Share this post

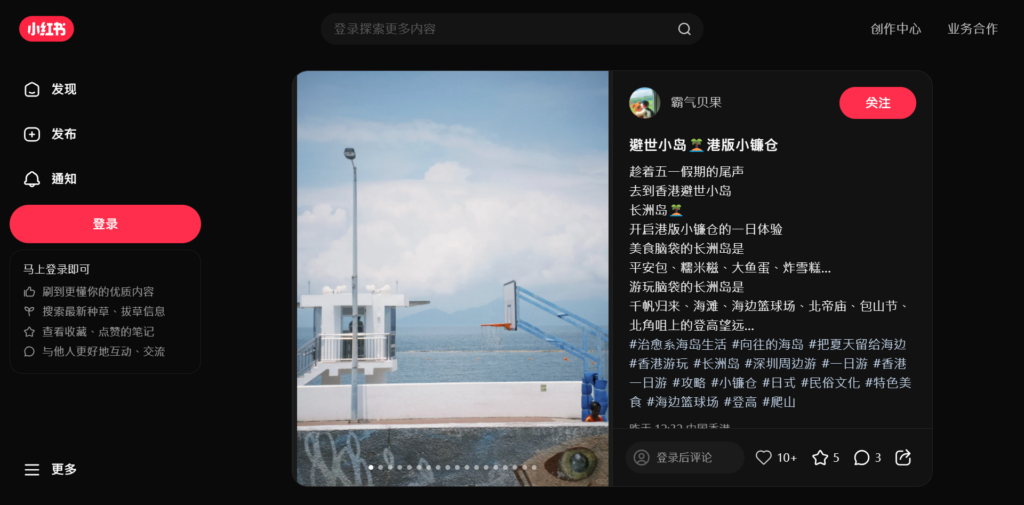point(903,457)
